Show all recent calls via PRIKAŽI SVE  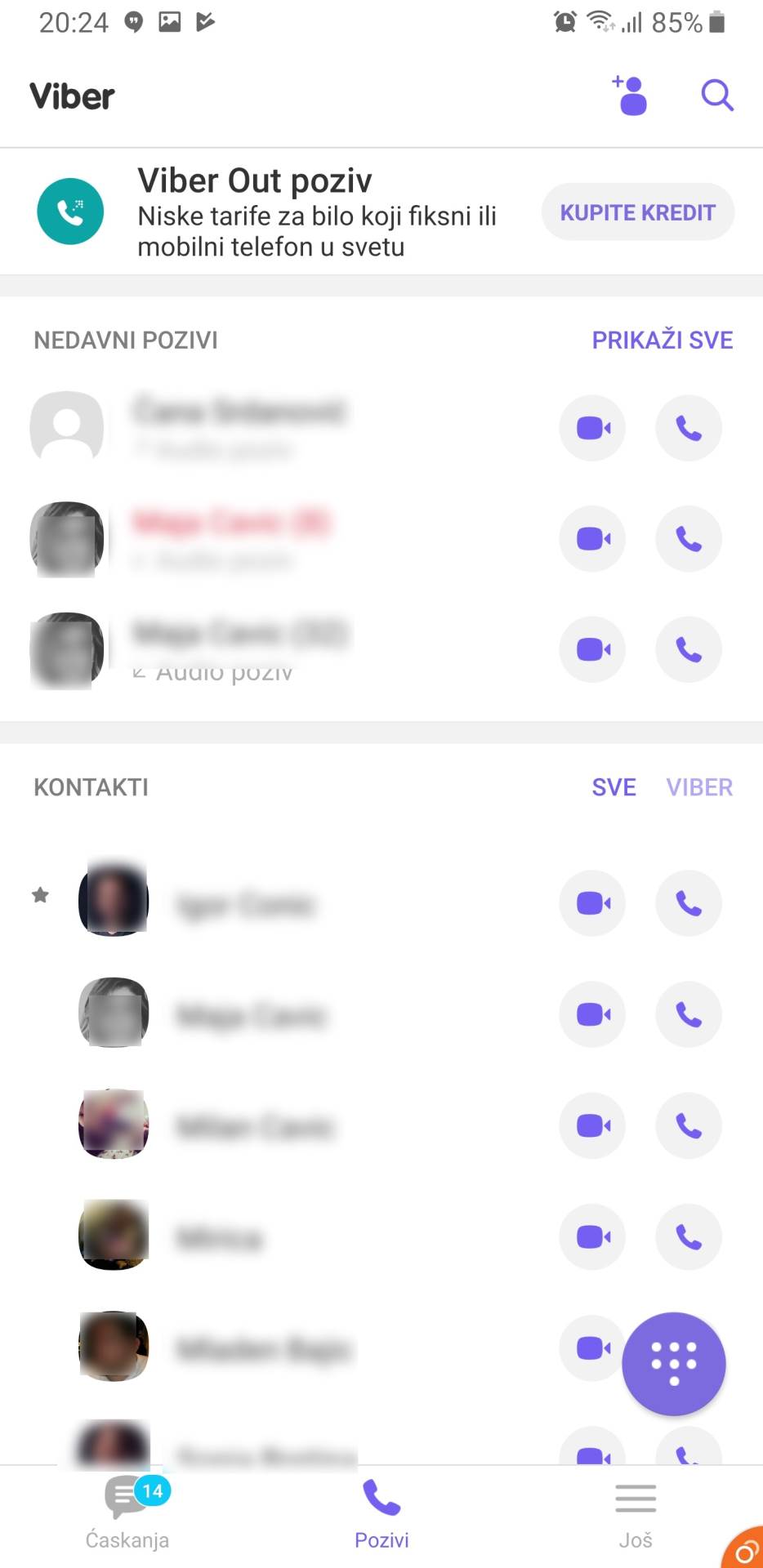662,340
